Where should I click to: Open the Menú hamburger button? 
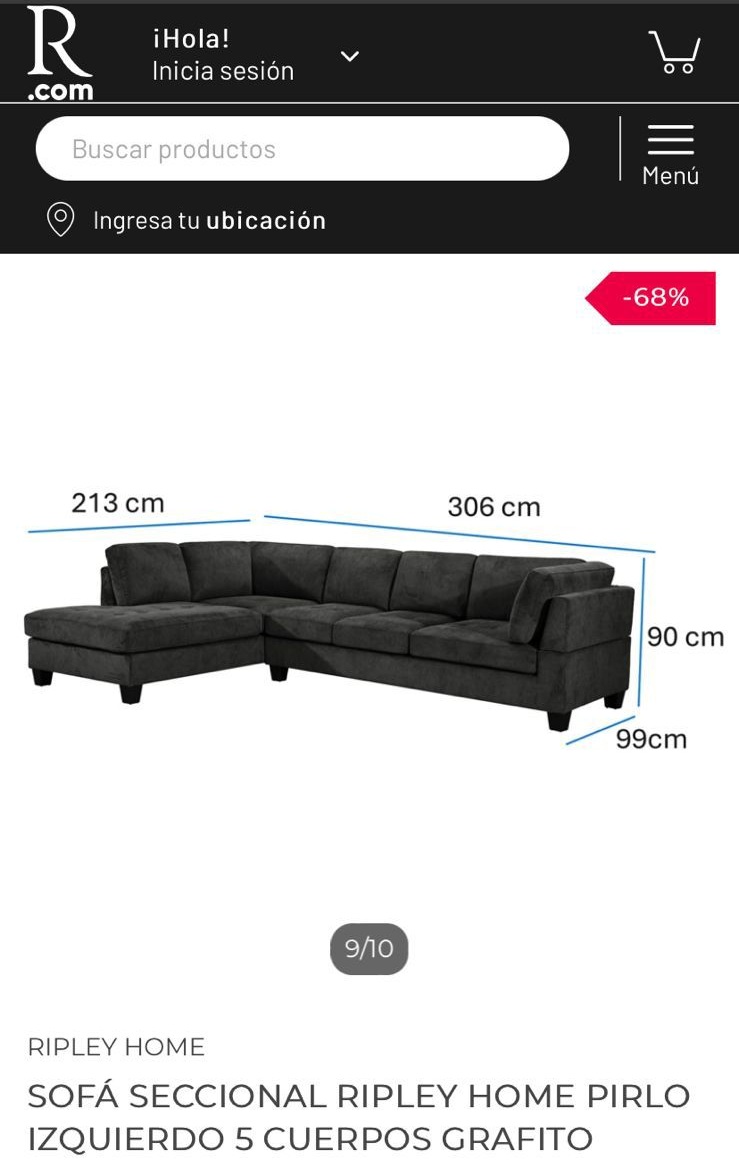point(670,154)
